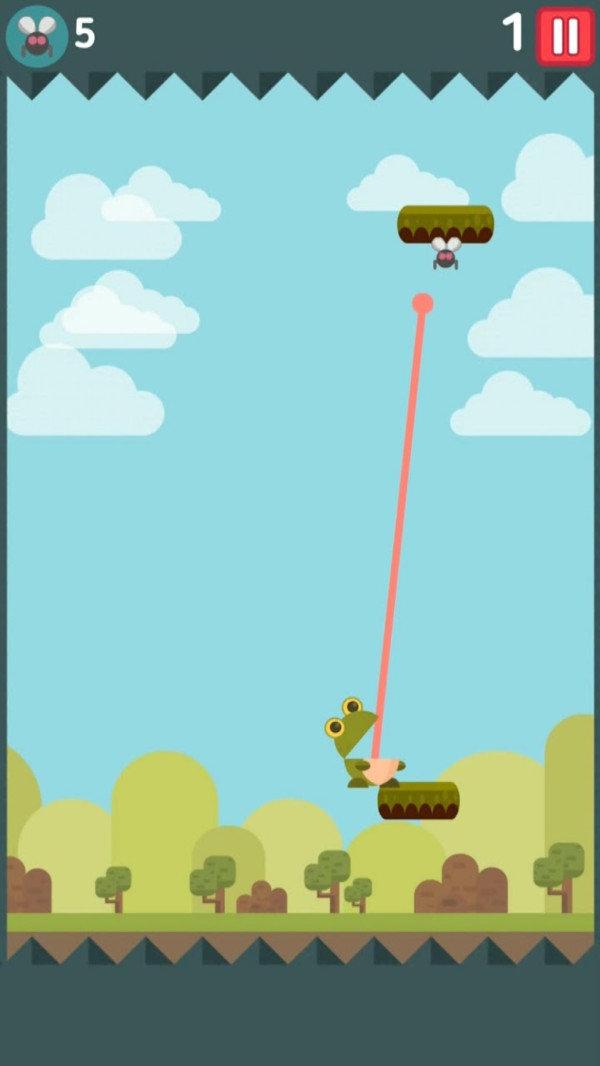Pause the game with the red button

click(565, 36)
